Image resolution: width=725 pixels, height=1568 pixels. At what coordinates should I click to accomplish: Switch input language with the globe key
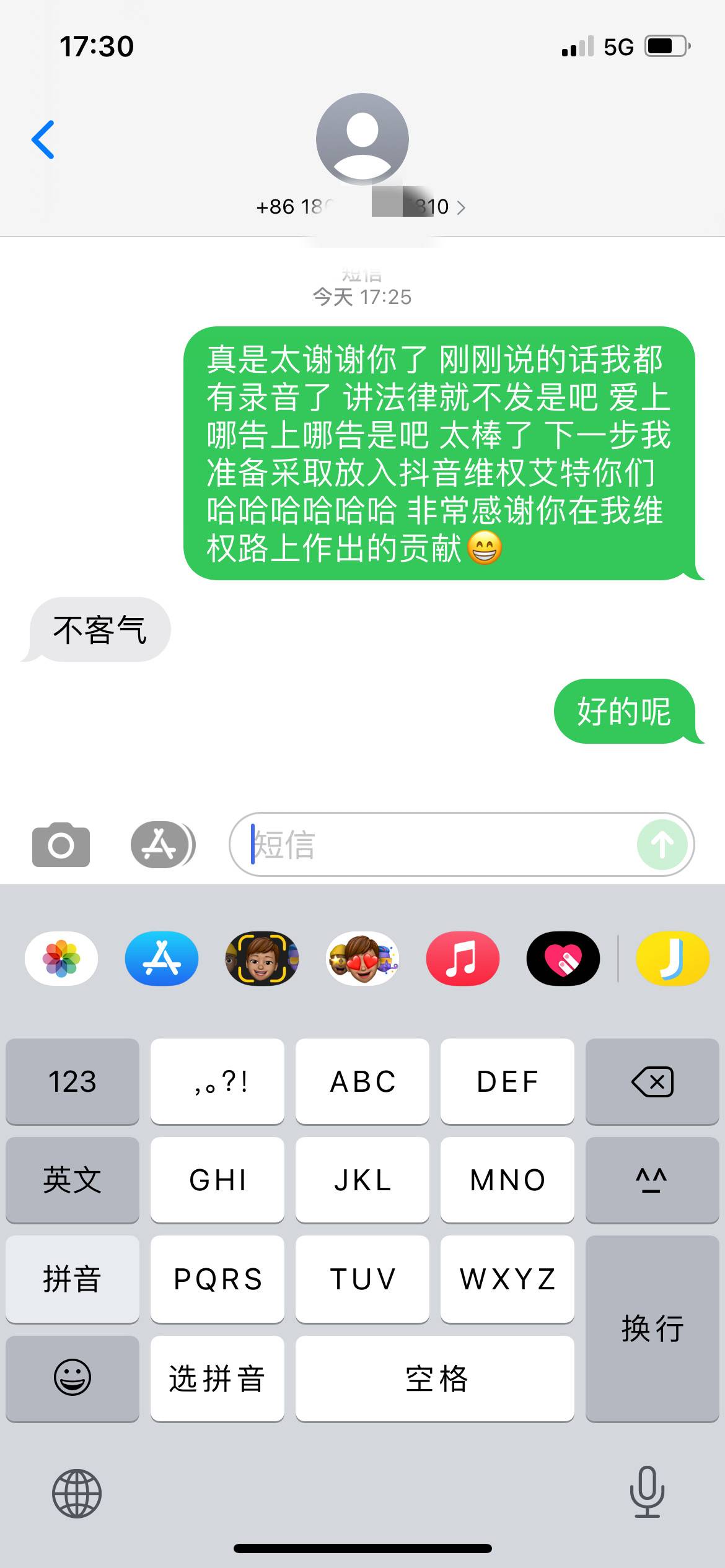point(77,1493)
